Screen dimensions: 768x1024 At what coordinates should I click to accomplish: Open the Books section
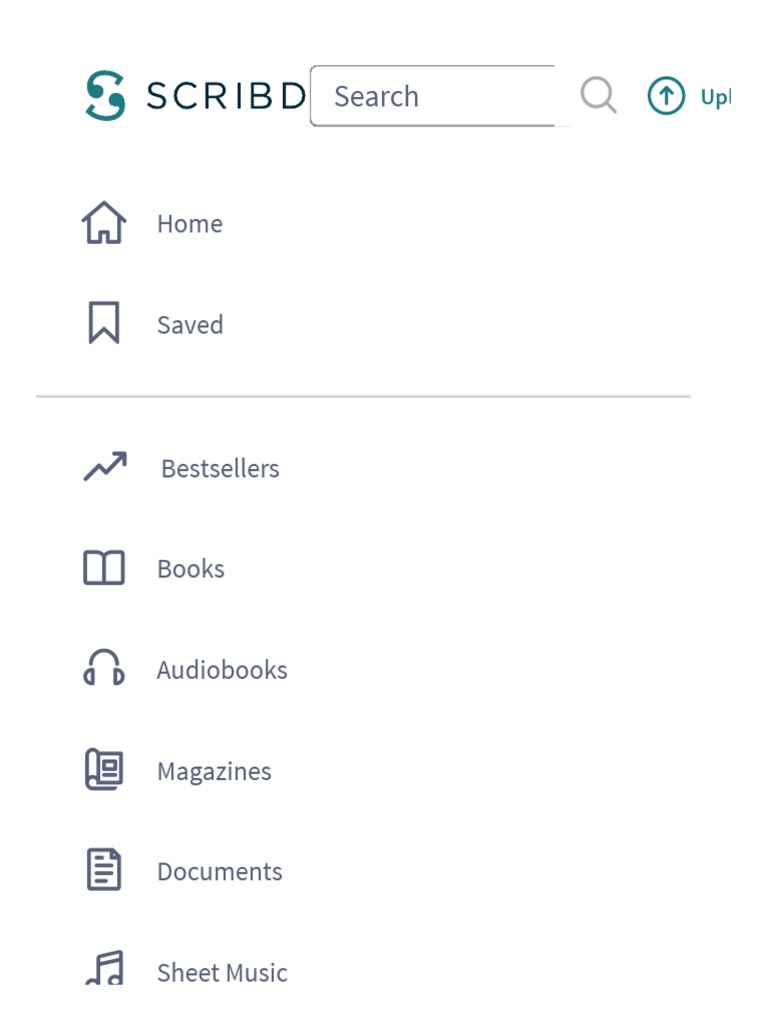coord(153,568)
